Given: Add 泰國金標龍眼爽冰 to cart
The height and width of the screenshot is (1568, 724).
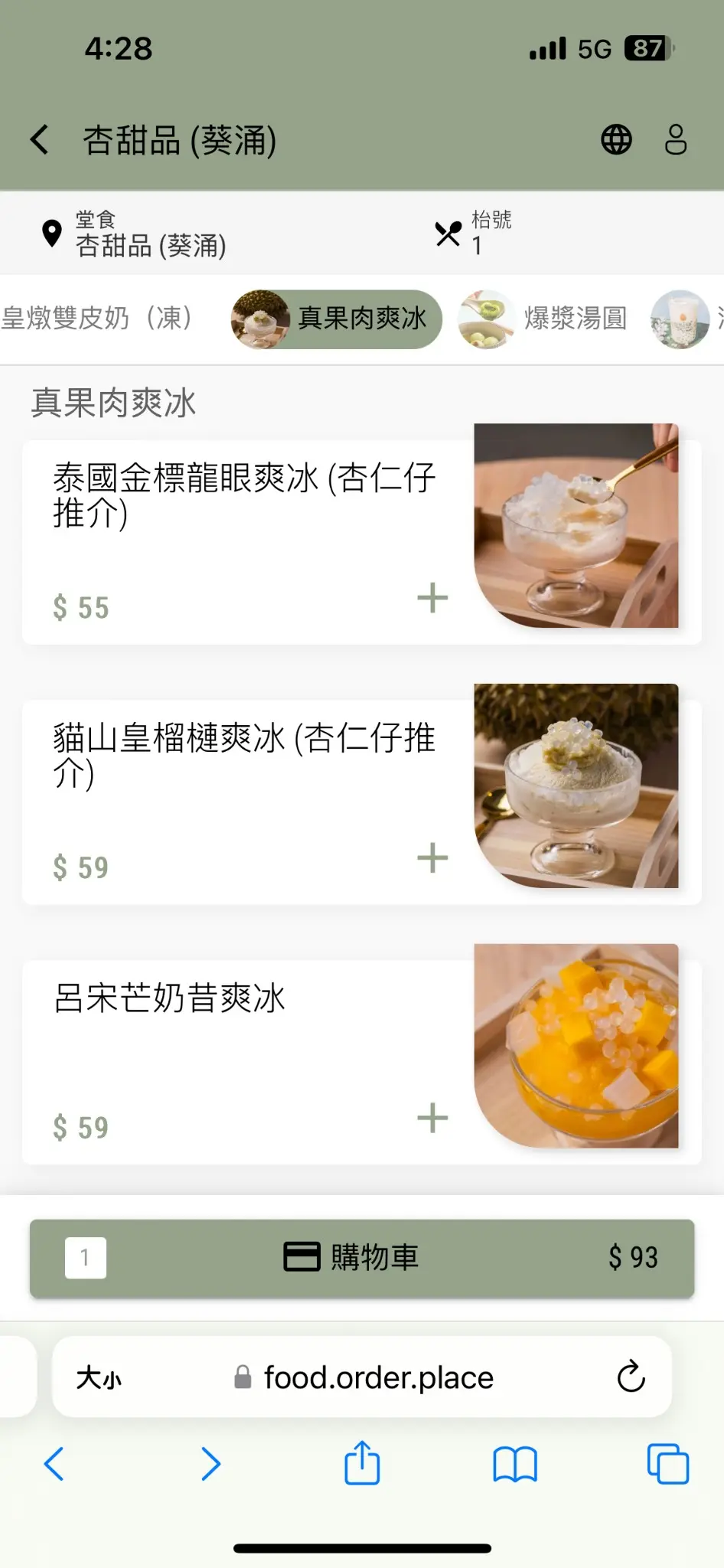Looking at the screenshot, I should [432, 598].
